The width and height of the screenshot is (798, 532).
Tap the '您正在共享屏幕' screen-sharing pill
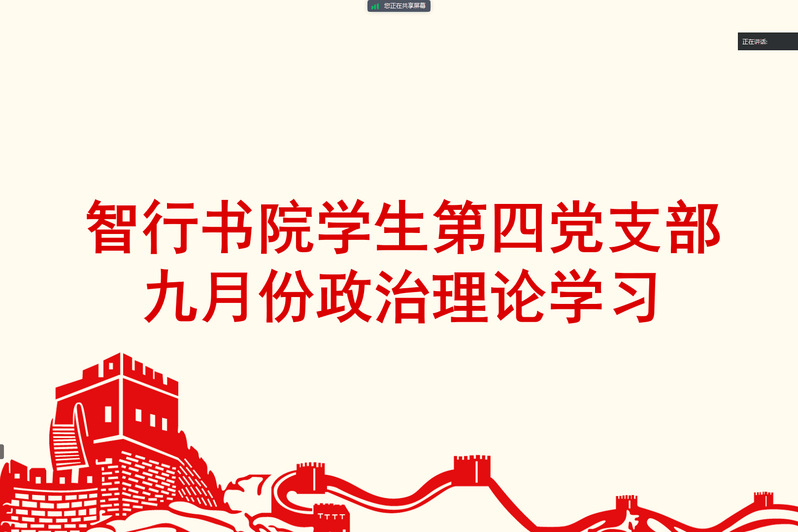coord(399,6)
